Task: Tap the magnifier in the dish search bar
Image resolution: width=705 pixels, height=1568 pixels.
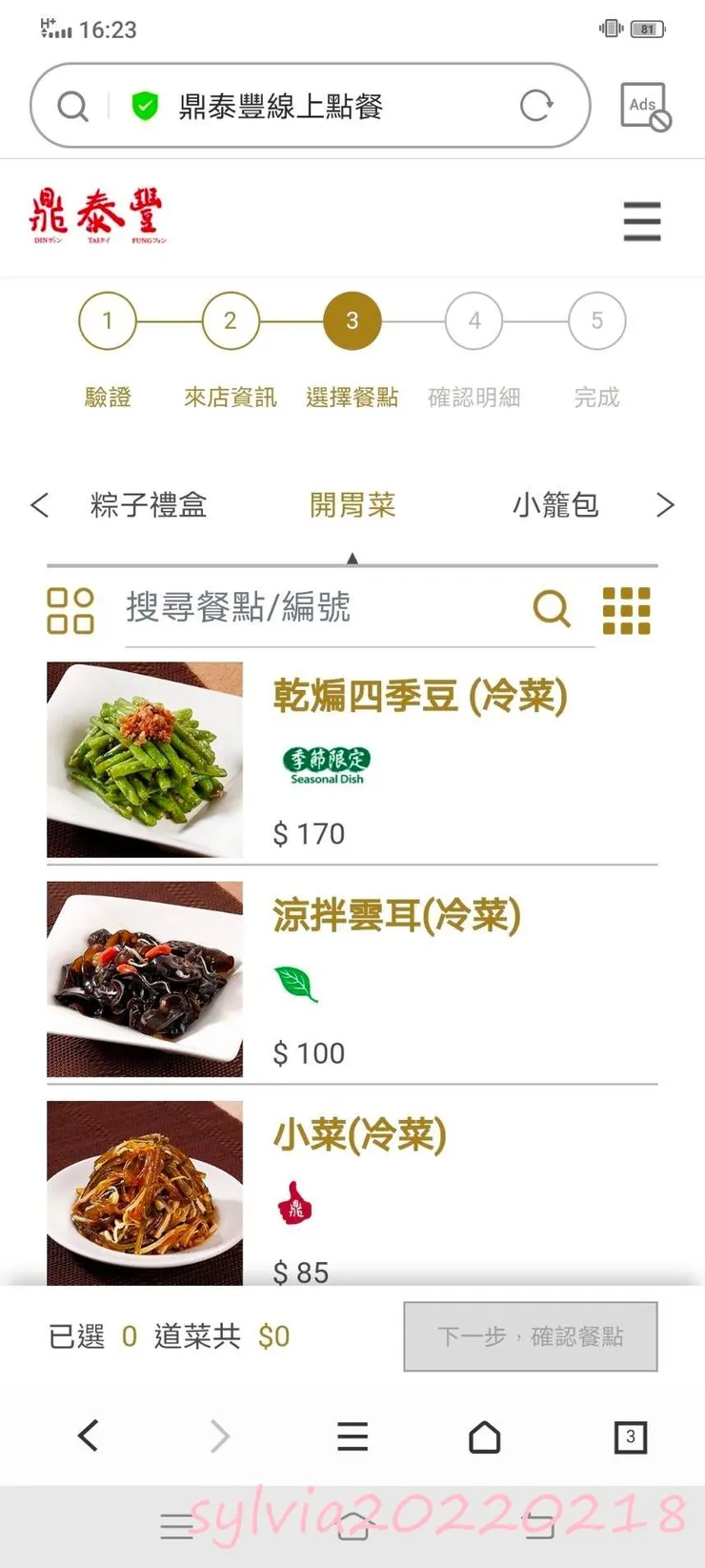Action: 551,608
